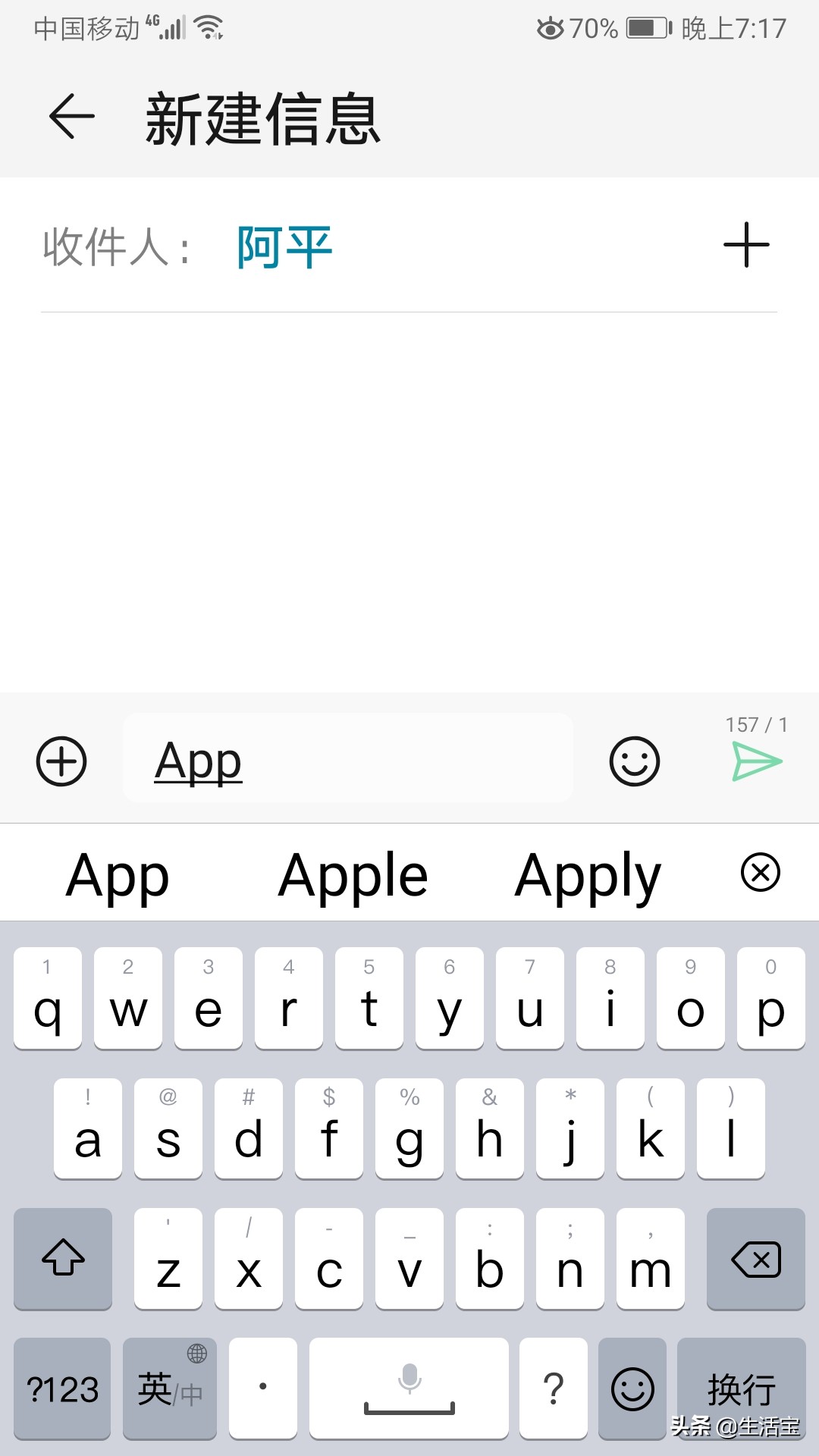The width and height of the screenshot is (819, 1456).
Task: Tap the message input field containing App
Action: pyautogui.click(x=349, y=761)
